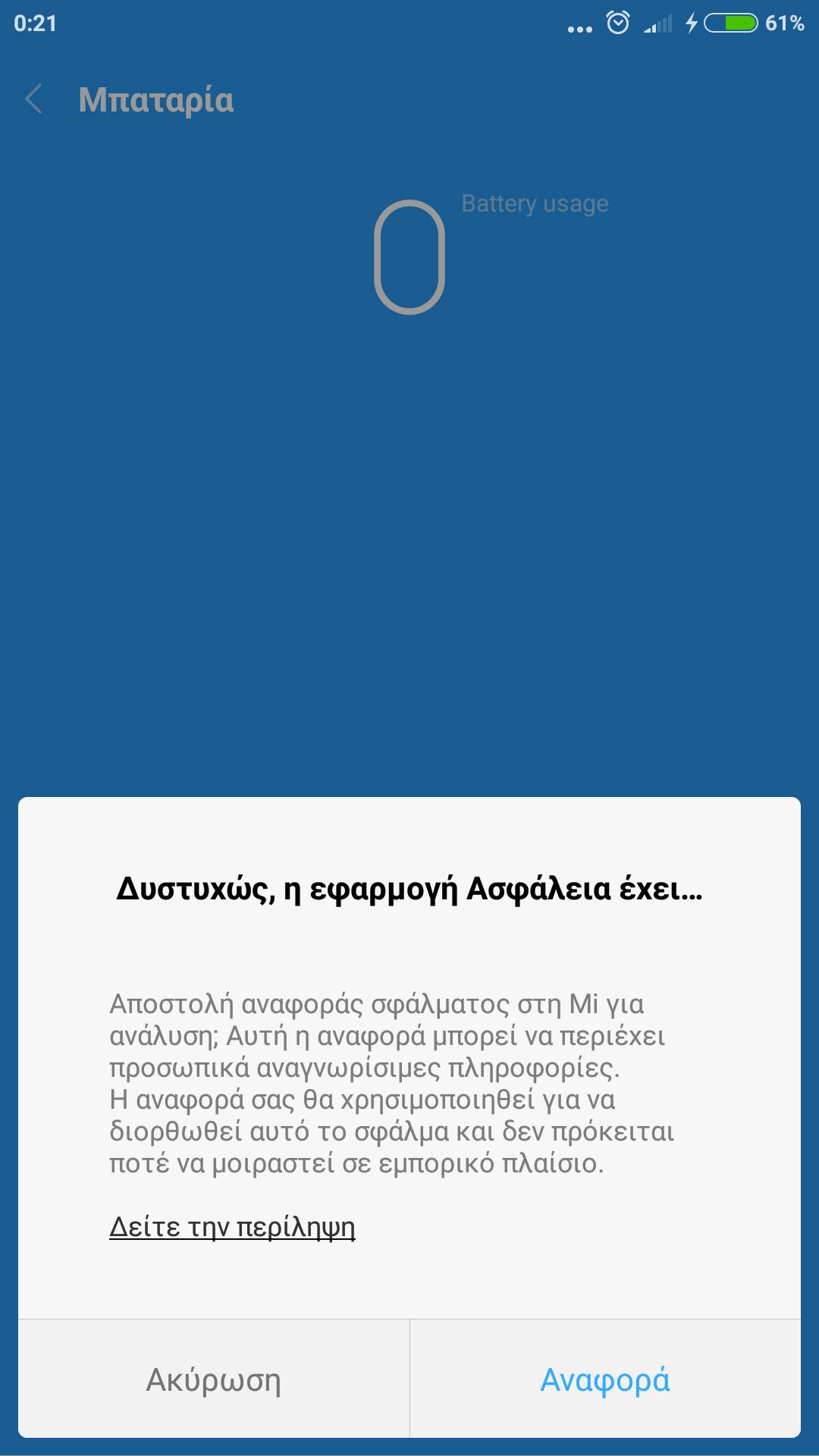Viewport: 819px width, 1456px height.
Task: Go back from the Μπαταρία screen
Action: point(34,99)
